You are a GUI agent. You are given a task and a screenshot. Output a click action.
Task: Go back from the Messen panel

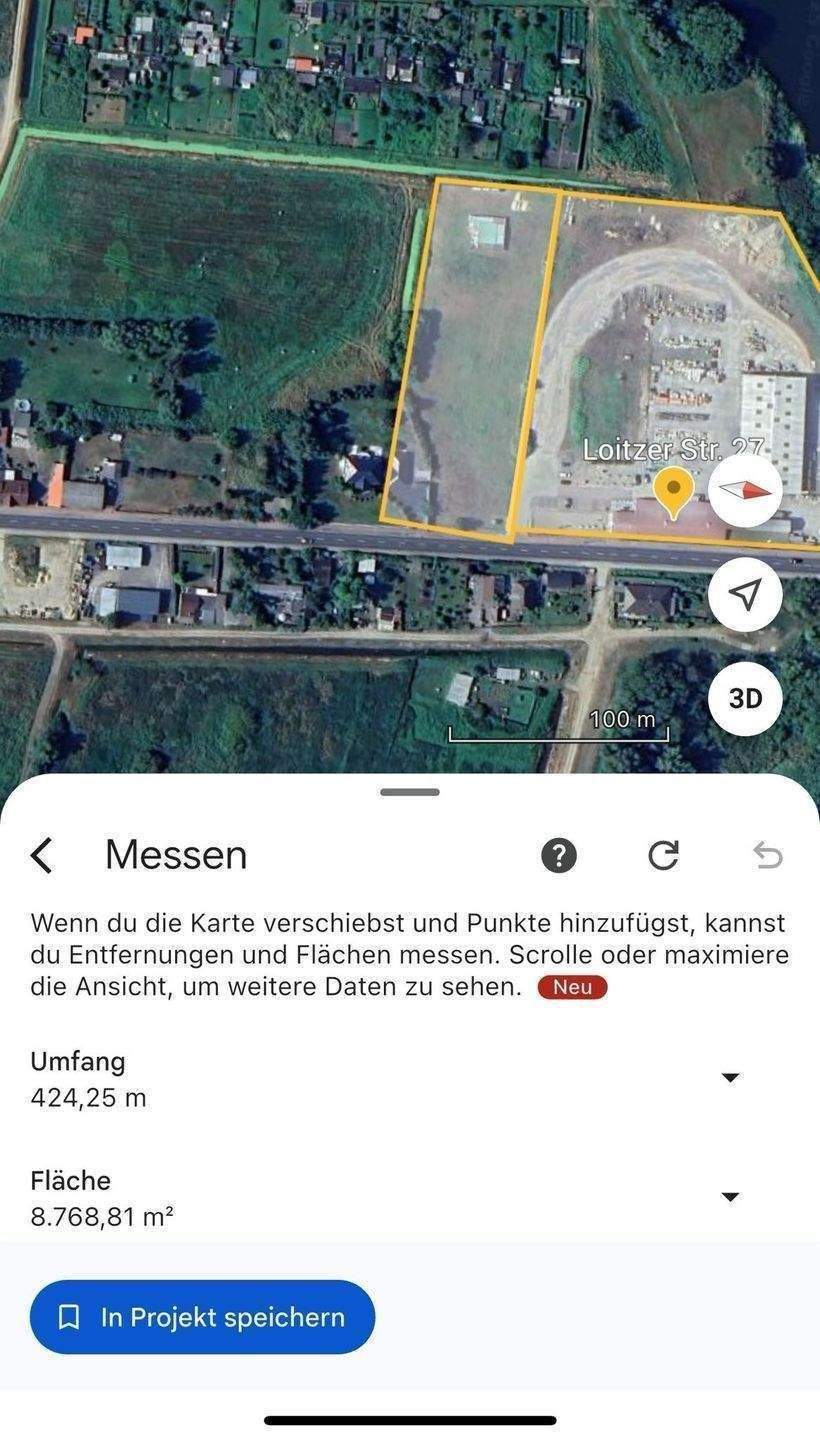click(x=42, y=856)
